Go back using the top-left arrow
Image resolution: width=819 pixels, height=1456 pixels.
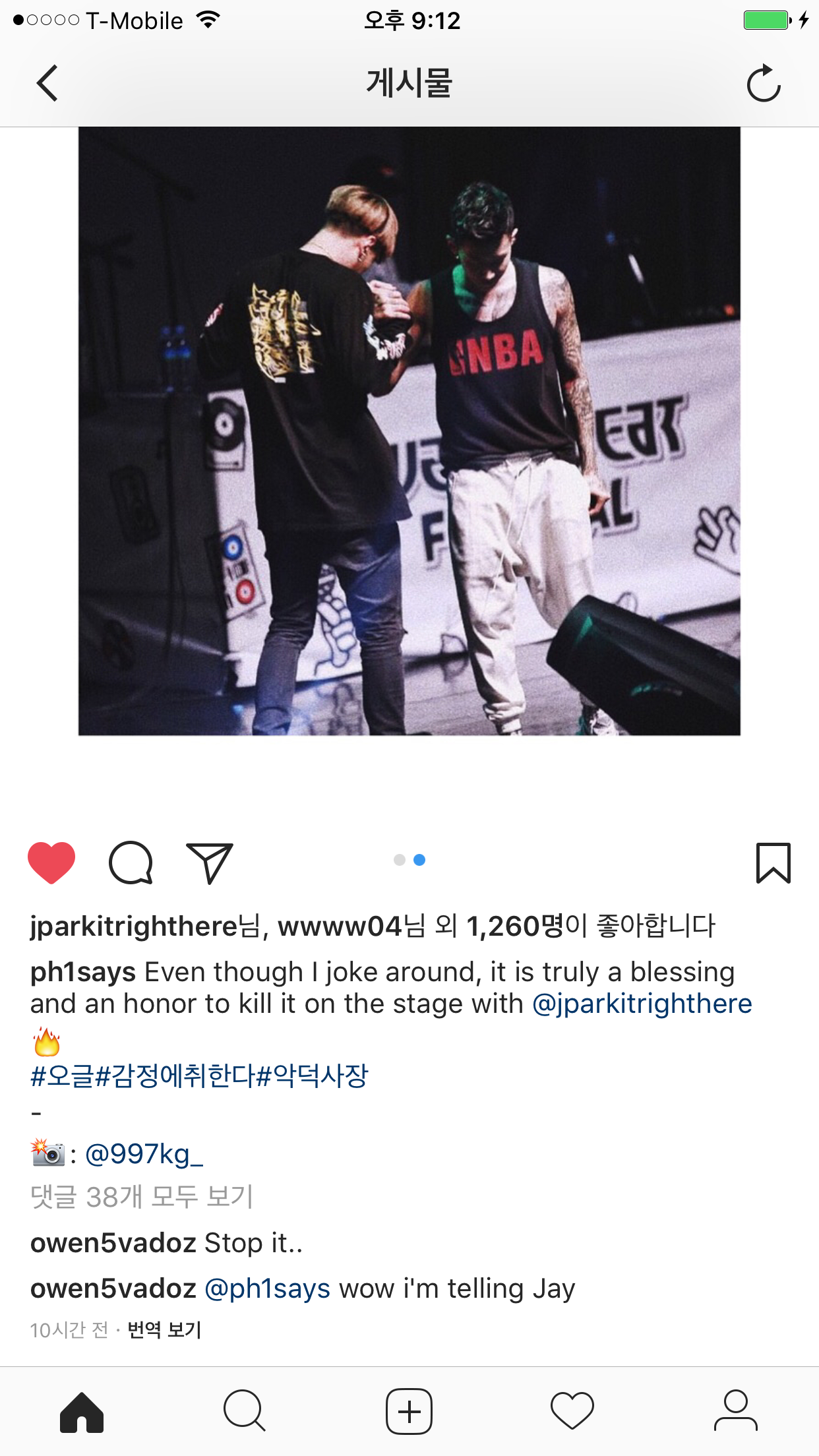coord(47,83)
